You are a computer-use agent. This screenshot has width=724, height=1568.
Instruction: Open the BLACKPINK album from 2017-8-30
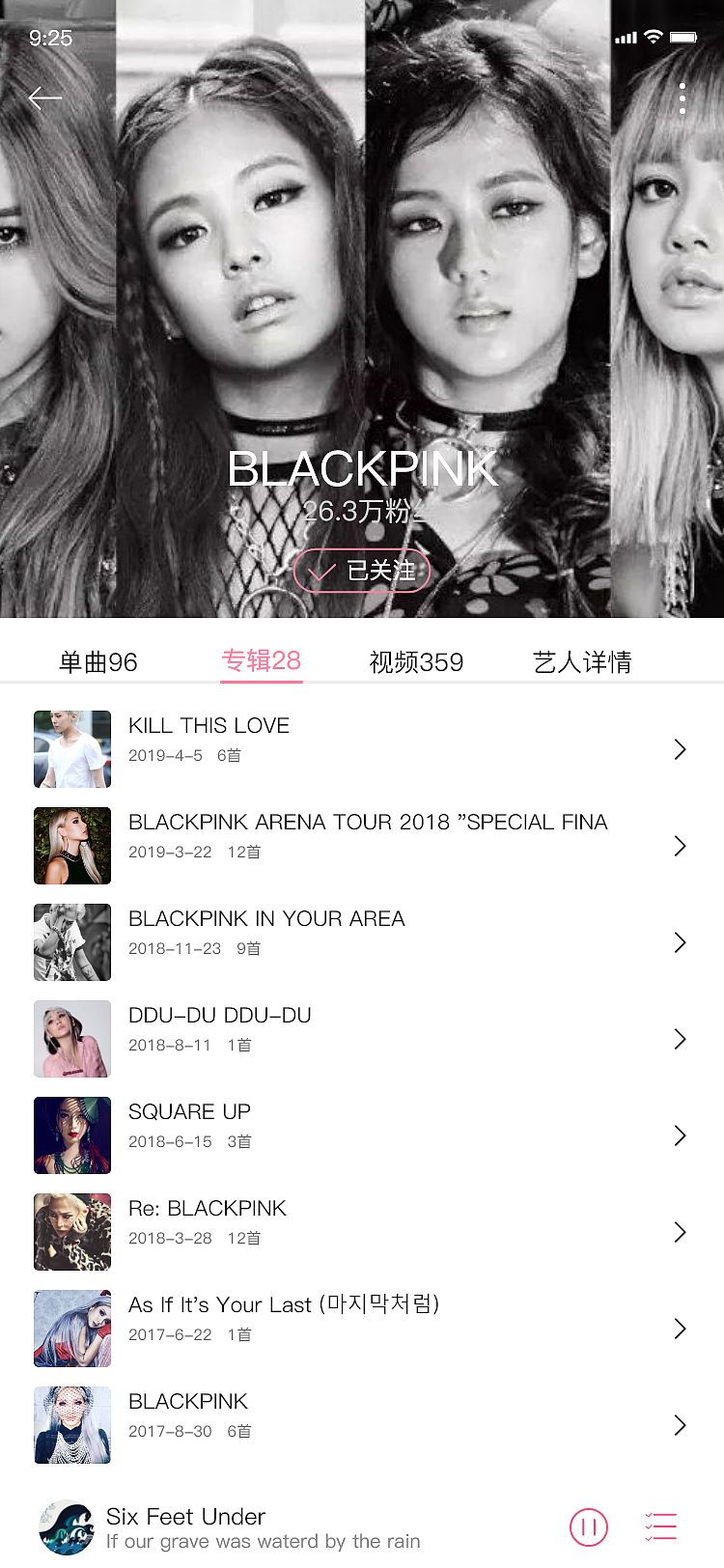point(362,1425)
